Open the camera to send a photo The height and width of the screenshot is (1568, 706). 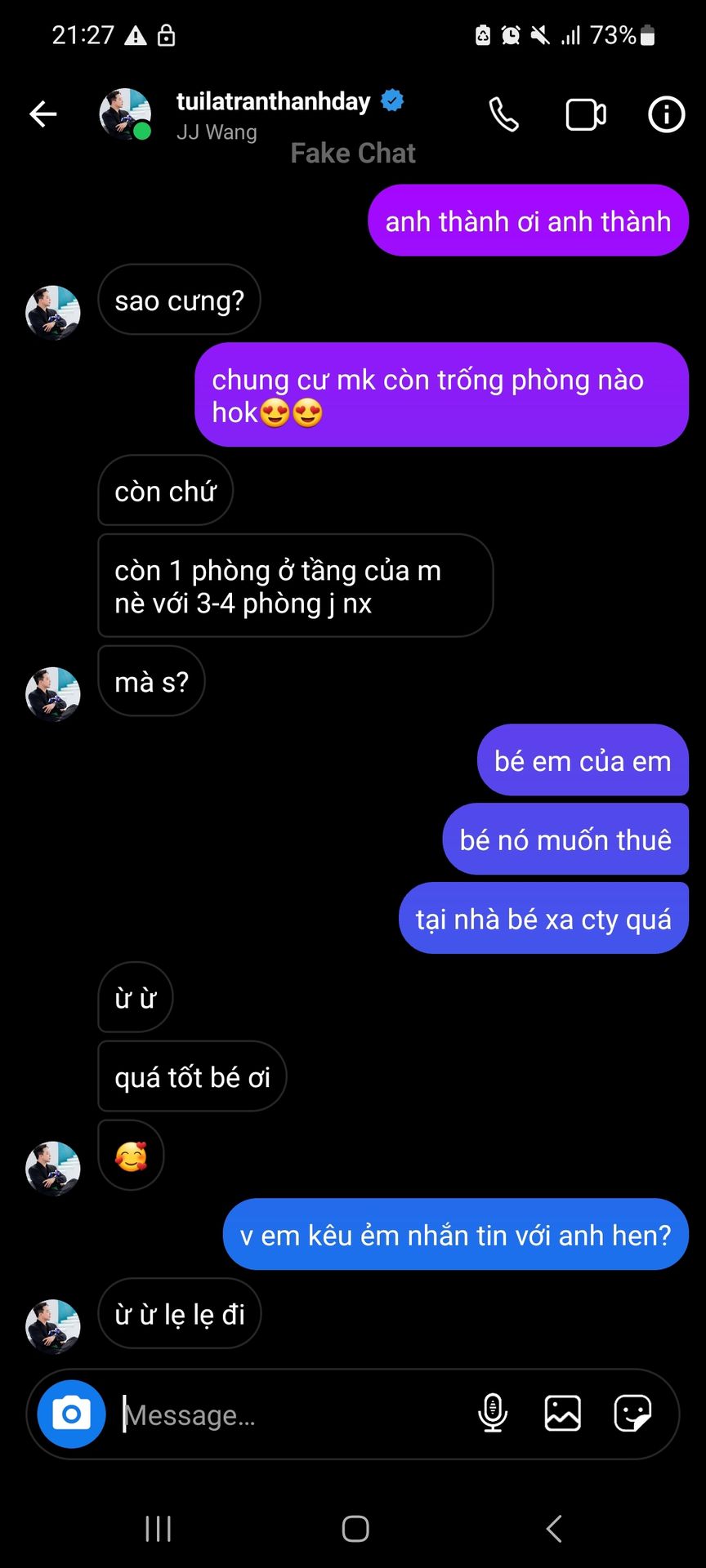tap(72, 1414)
